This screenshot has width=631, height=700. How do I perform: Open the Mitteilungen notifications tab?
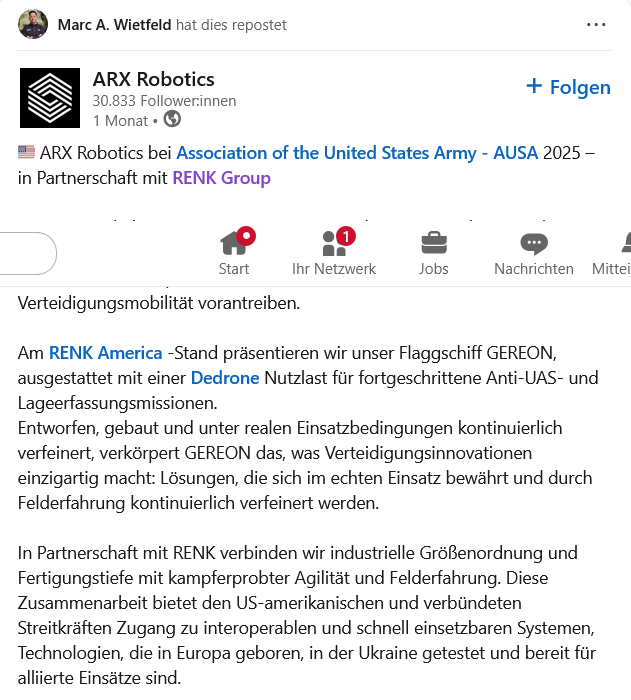pos(618,253)
